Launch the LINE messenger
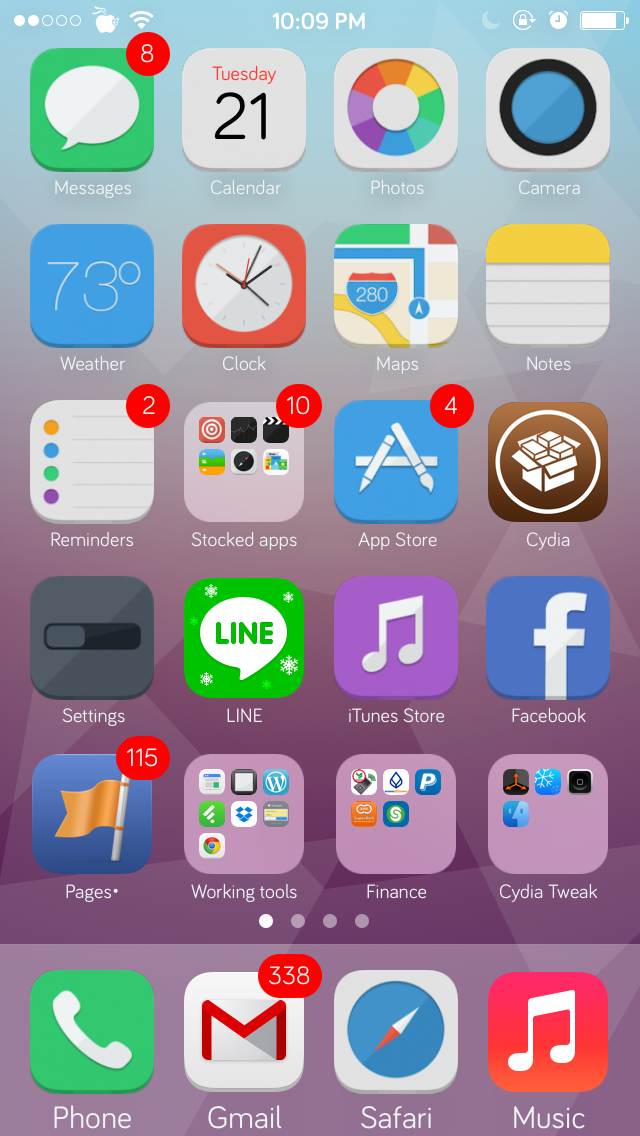The image size is (640, 1136). [244, 637]
